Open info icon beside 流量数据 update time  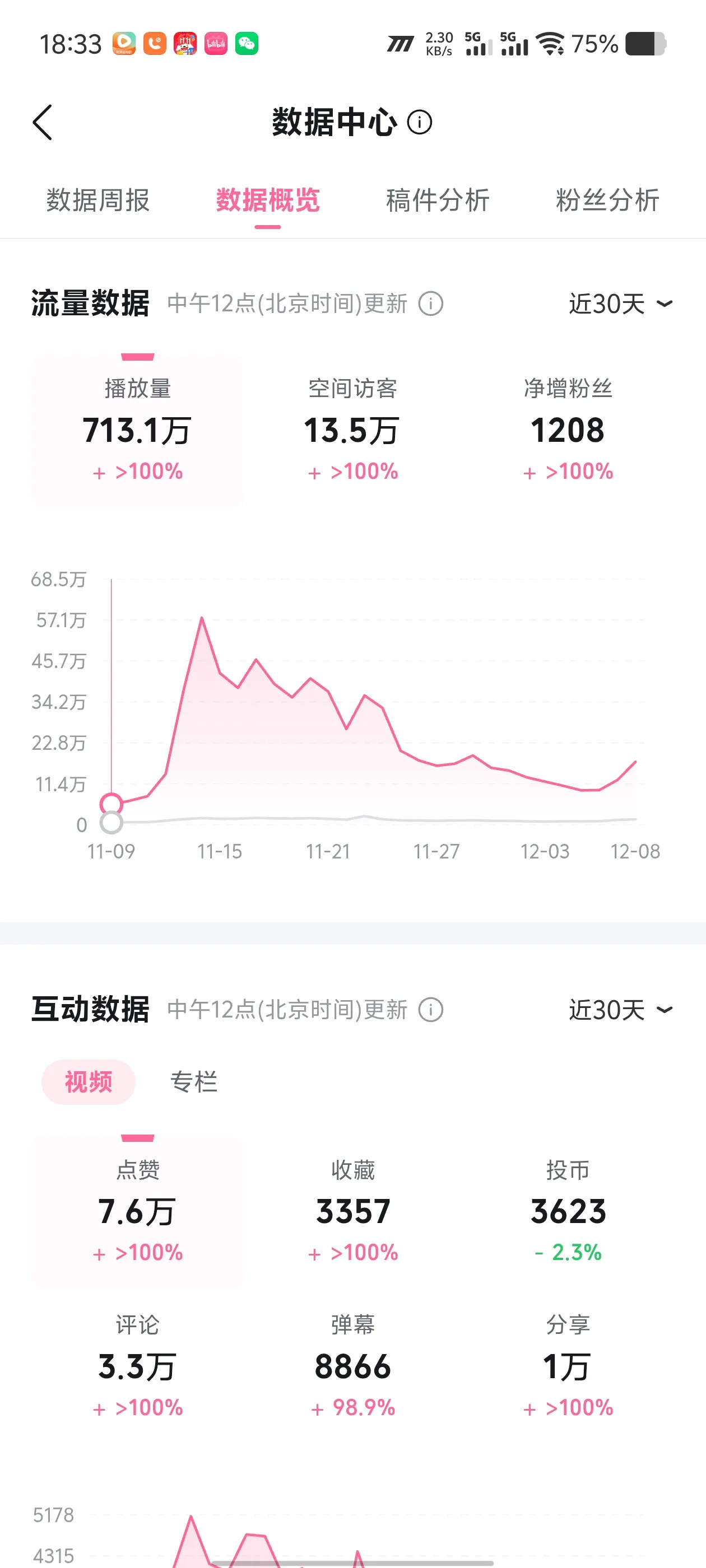431,303
